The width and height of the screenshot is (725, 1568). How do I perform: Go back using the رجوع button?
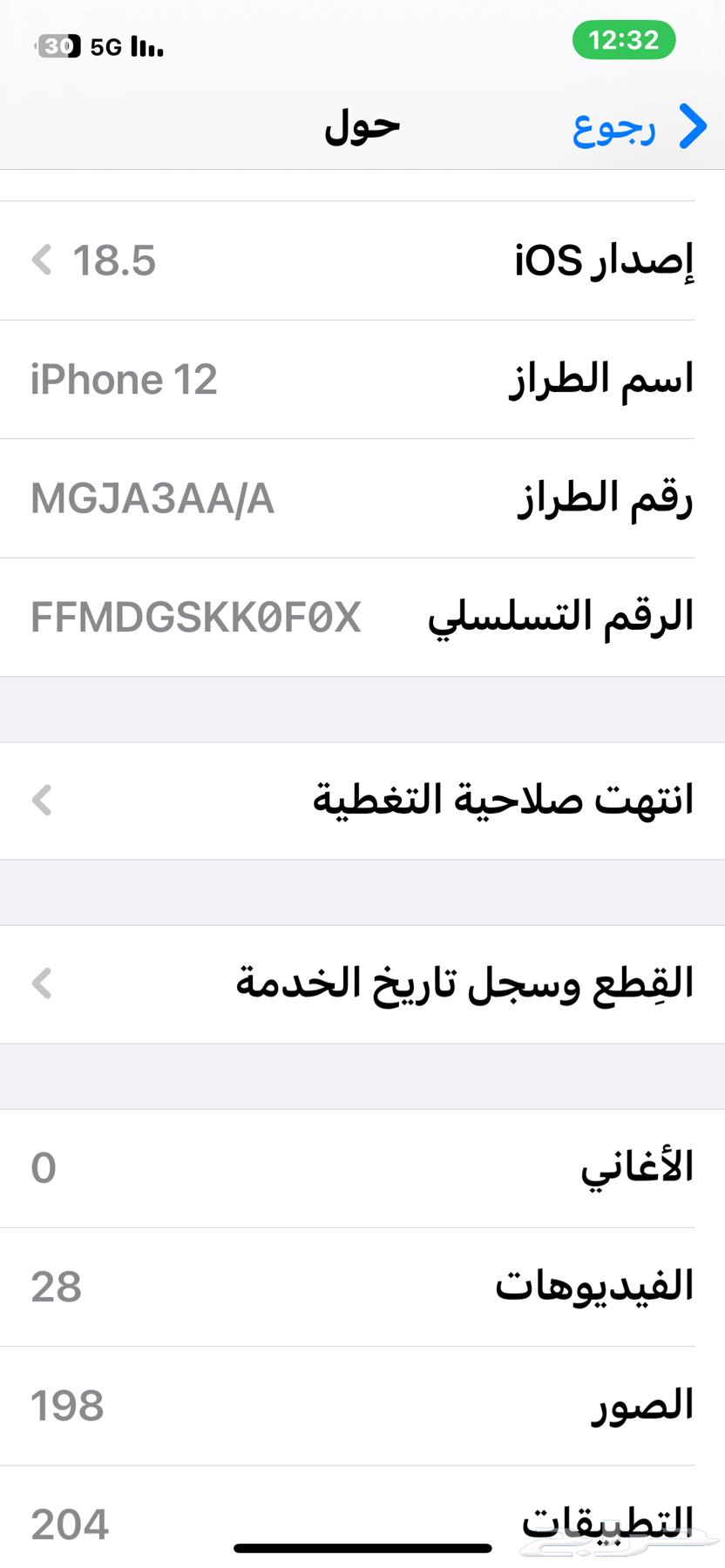639,127
